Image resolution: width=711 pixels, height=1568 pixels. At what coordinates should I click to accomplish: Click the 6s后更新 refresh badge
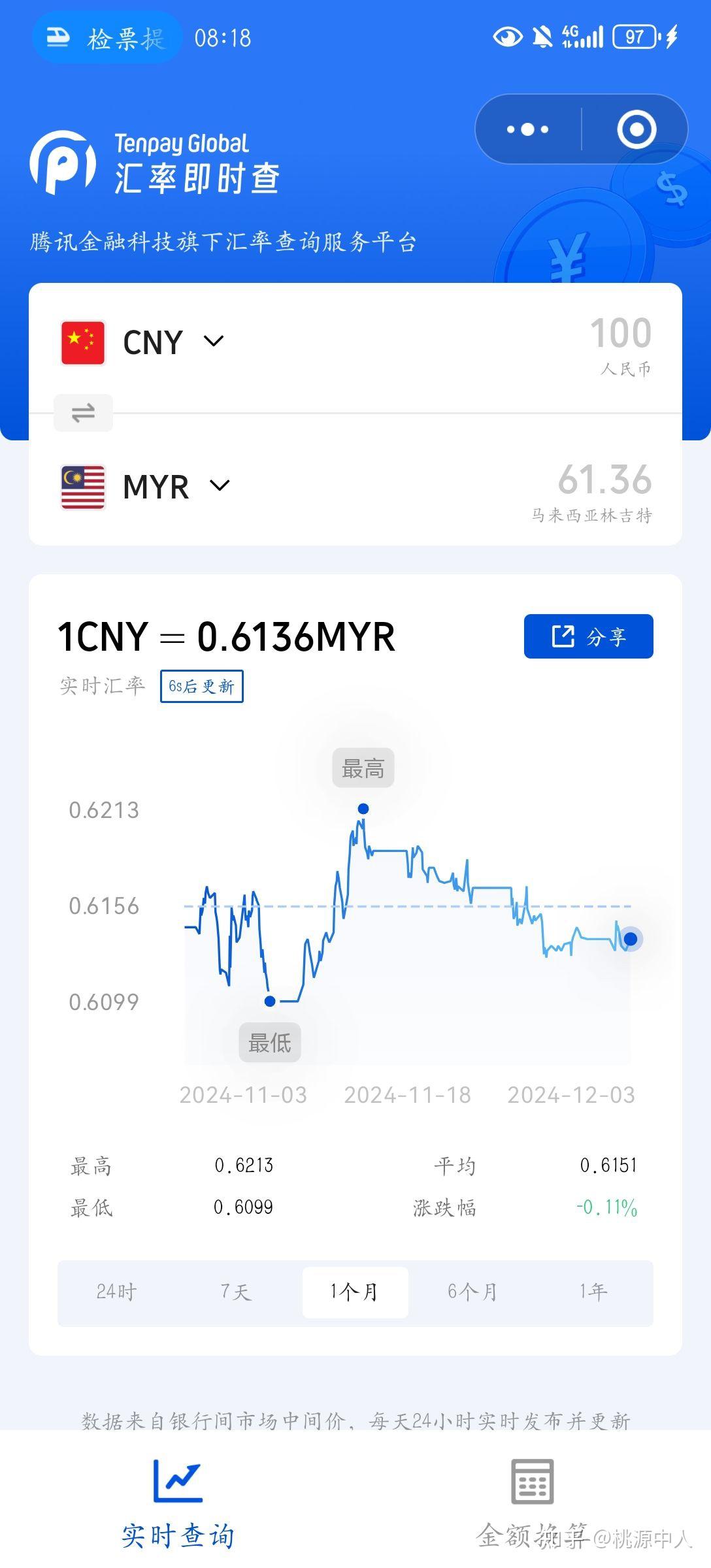click(201, 686)
